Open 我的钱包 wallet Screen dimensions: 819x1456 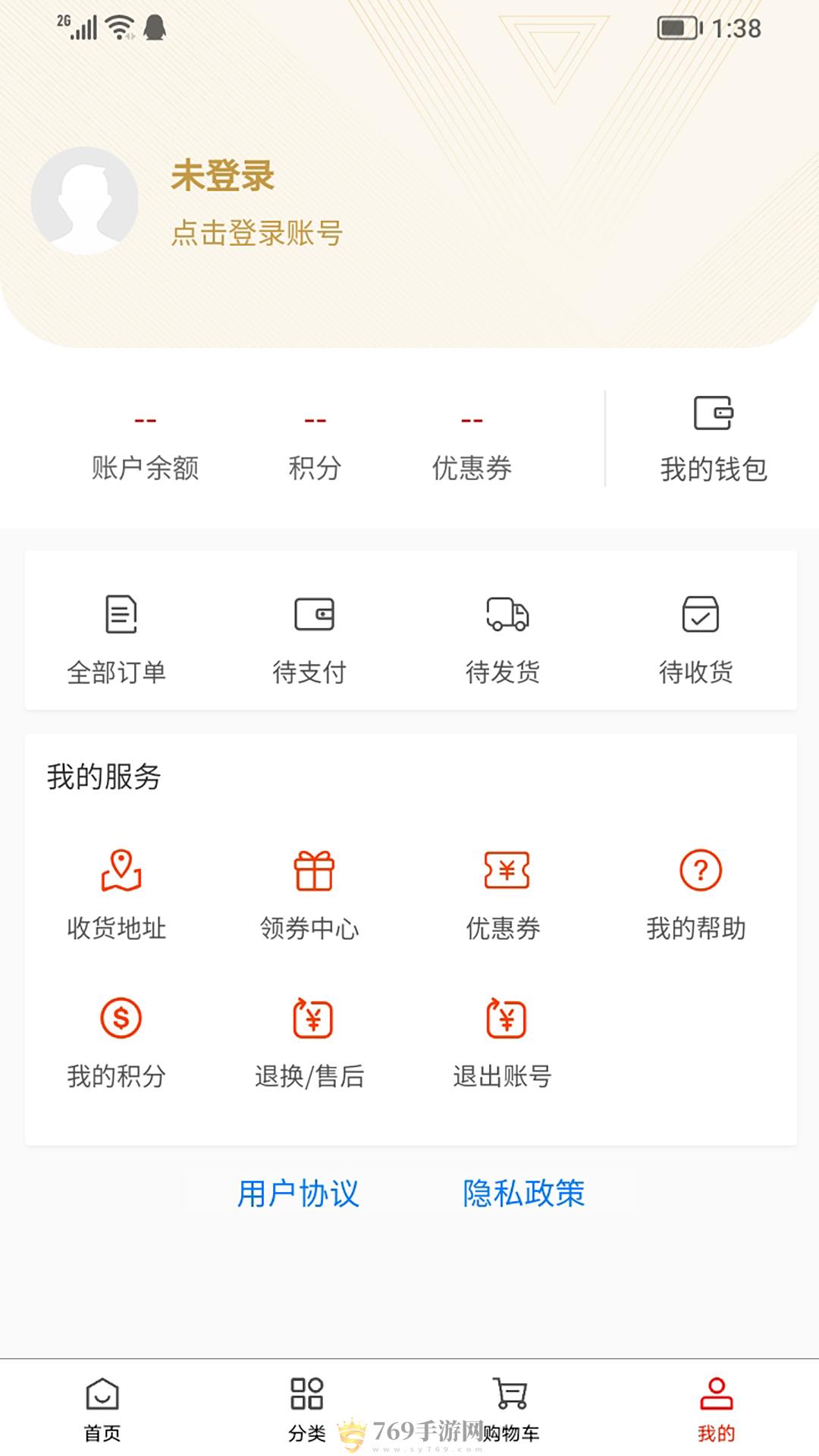(714, 439)
